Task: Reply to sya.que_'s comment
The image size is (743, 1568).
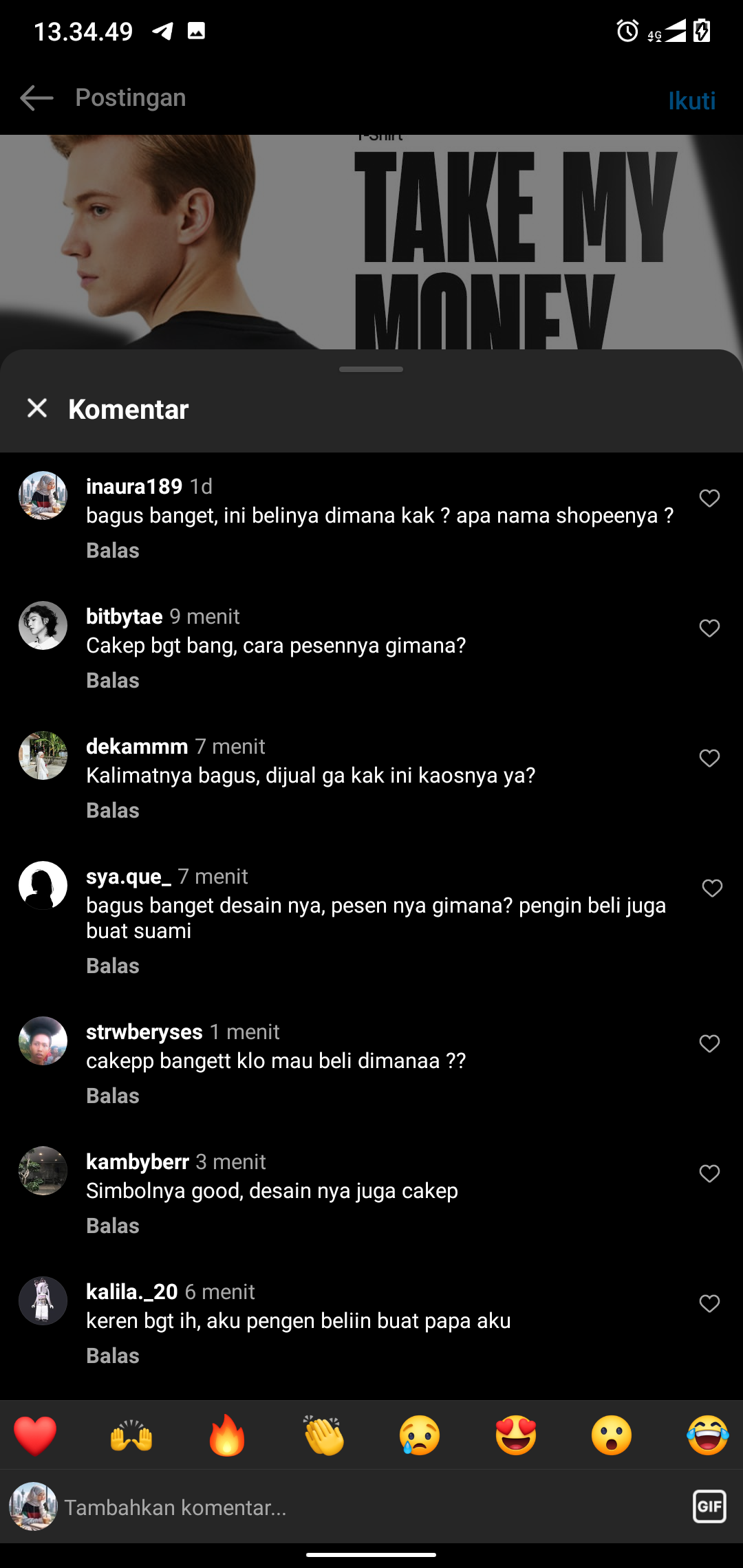Action: tap(113, 966)
